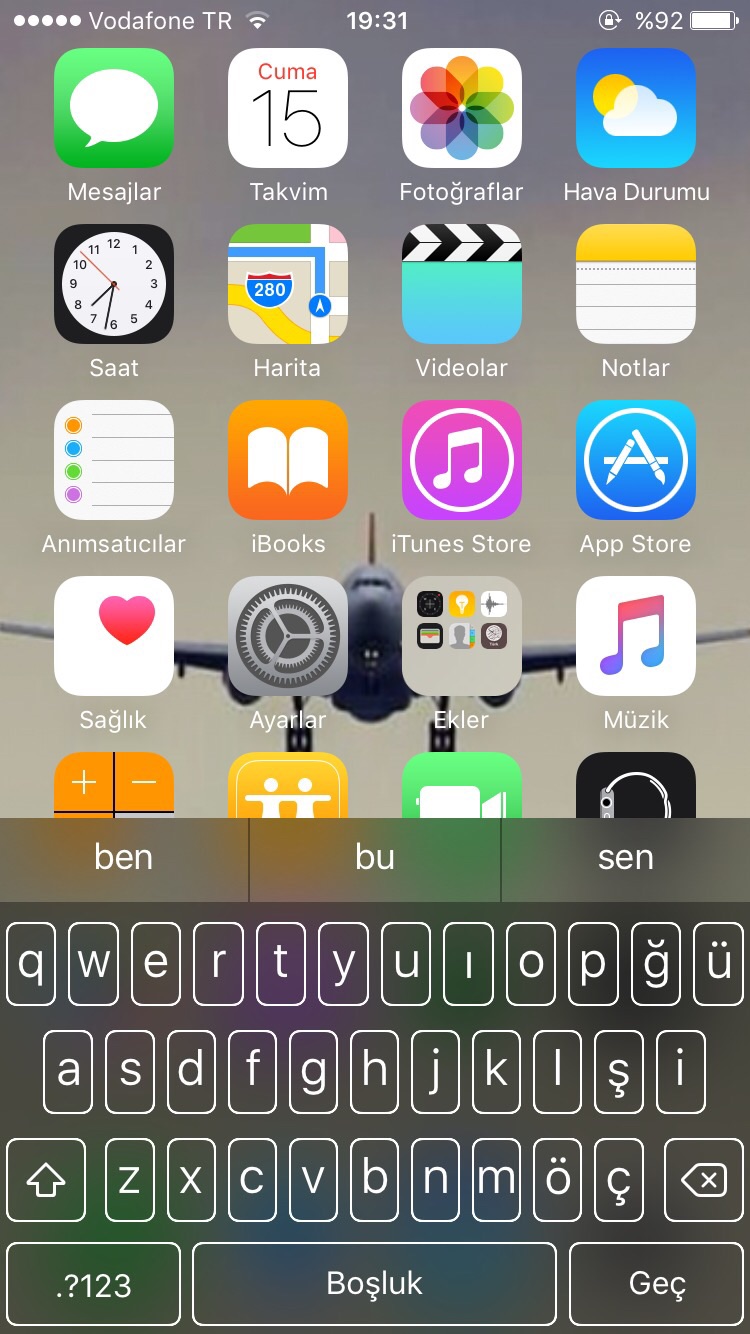The image size is (750, 1334).
Task: Open iBooks
Action: (x=288, y=460)
